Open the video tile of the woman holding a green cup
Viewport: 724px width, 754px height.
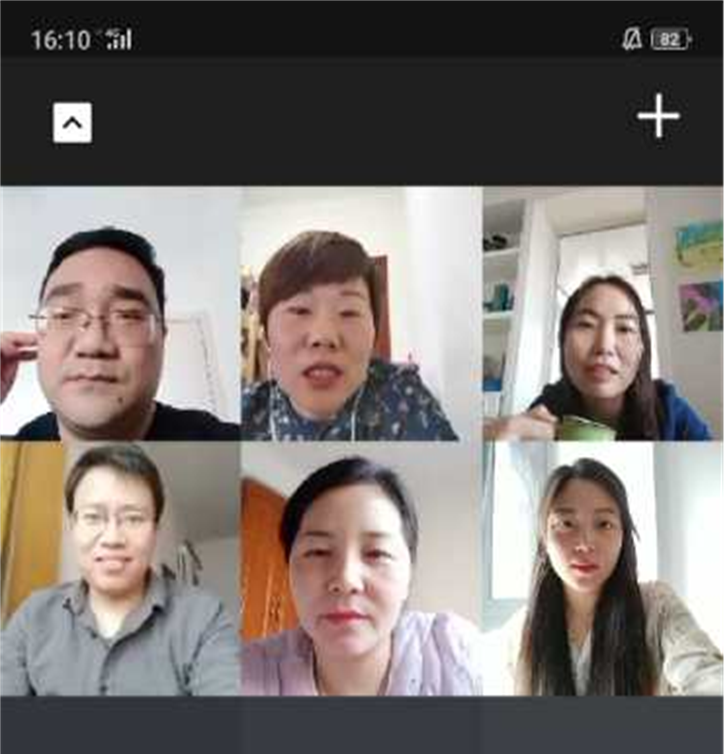point(602,314)
